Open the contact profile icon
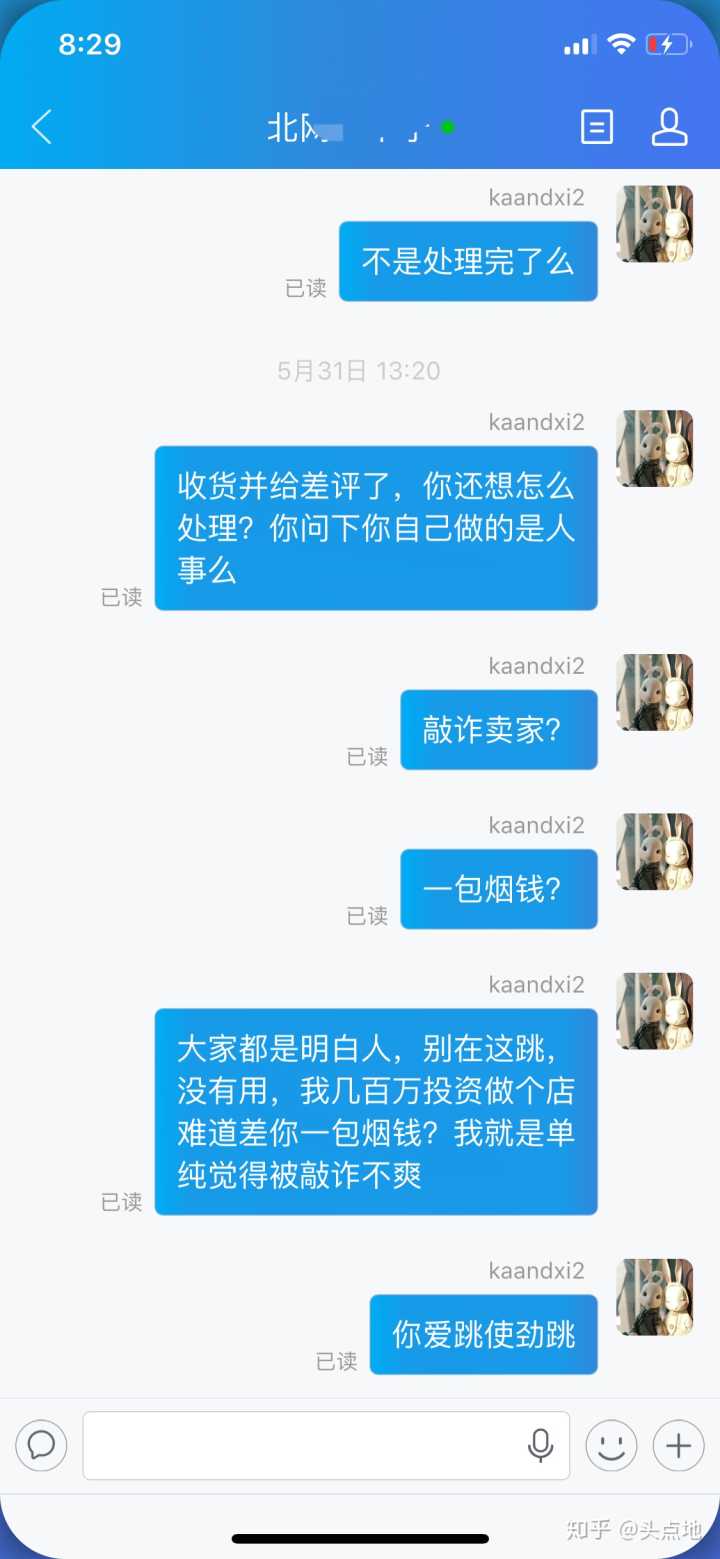Screen dimensions: 720x1559 pos(669,127)
